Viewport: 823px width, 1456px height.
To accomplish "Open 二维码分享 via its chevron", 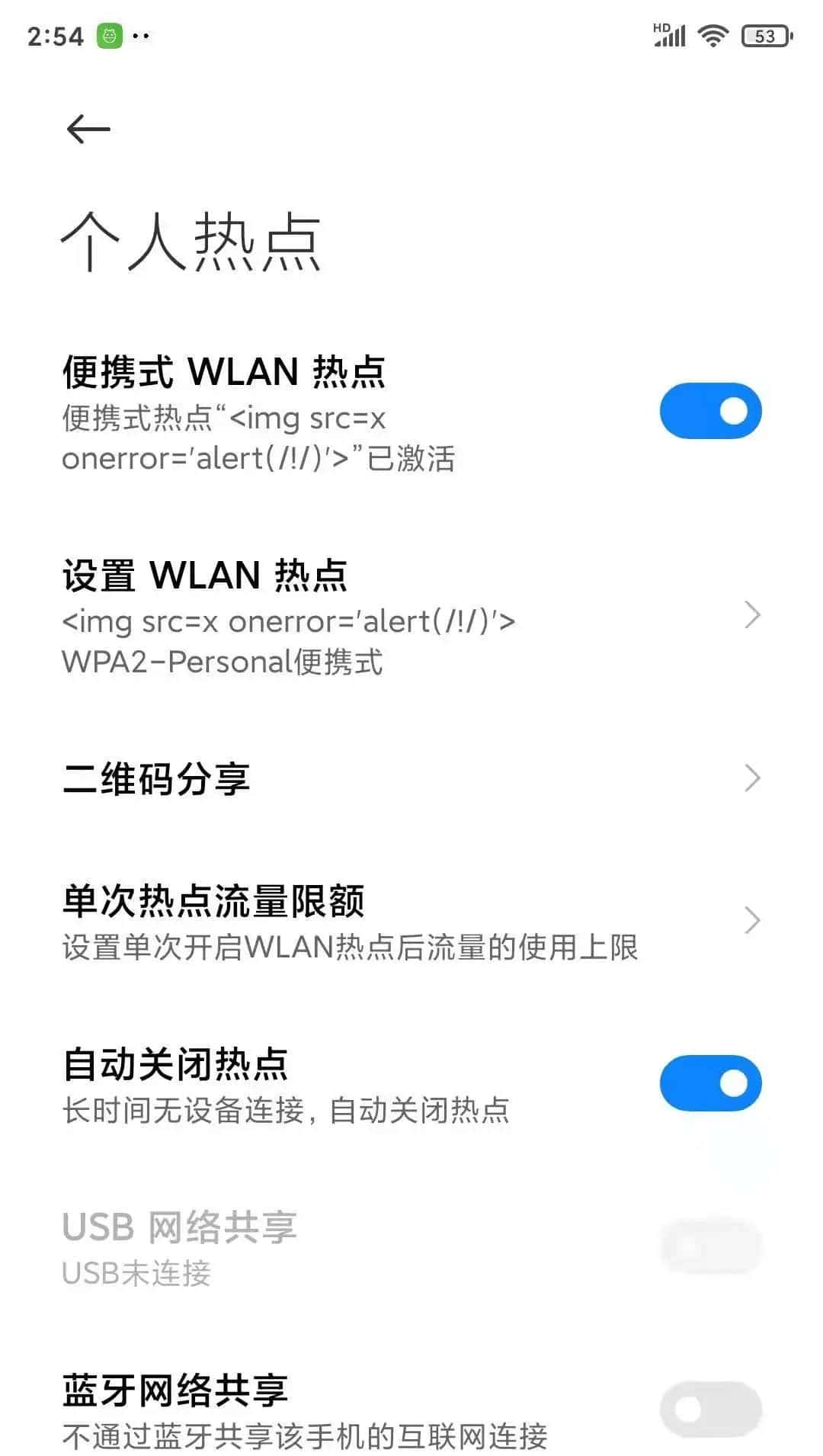I will (x=753, y=778).
